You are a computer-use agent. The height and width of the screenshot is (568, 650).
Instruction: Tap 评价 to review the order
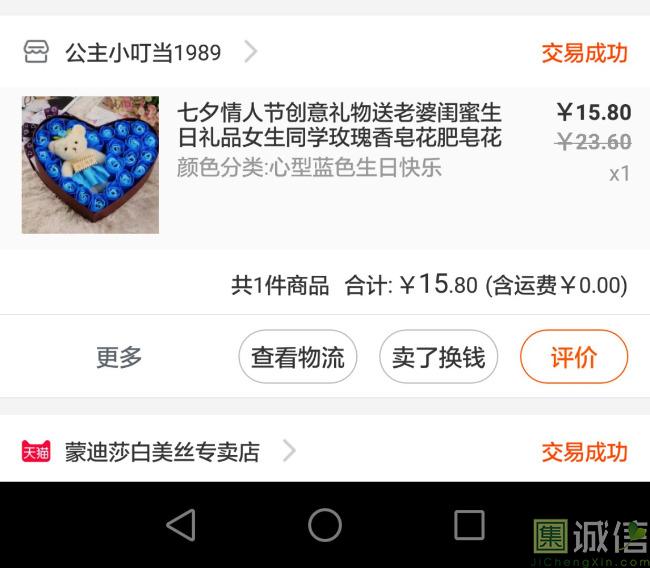pyautogui.click(x=574, y=357)
